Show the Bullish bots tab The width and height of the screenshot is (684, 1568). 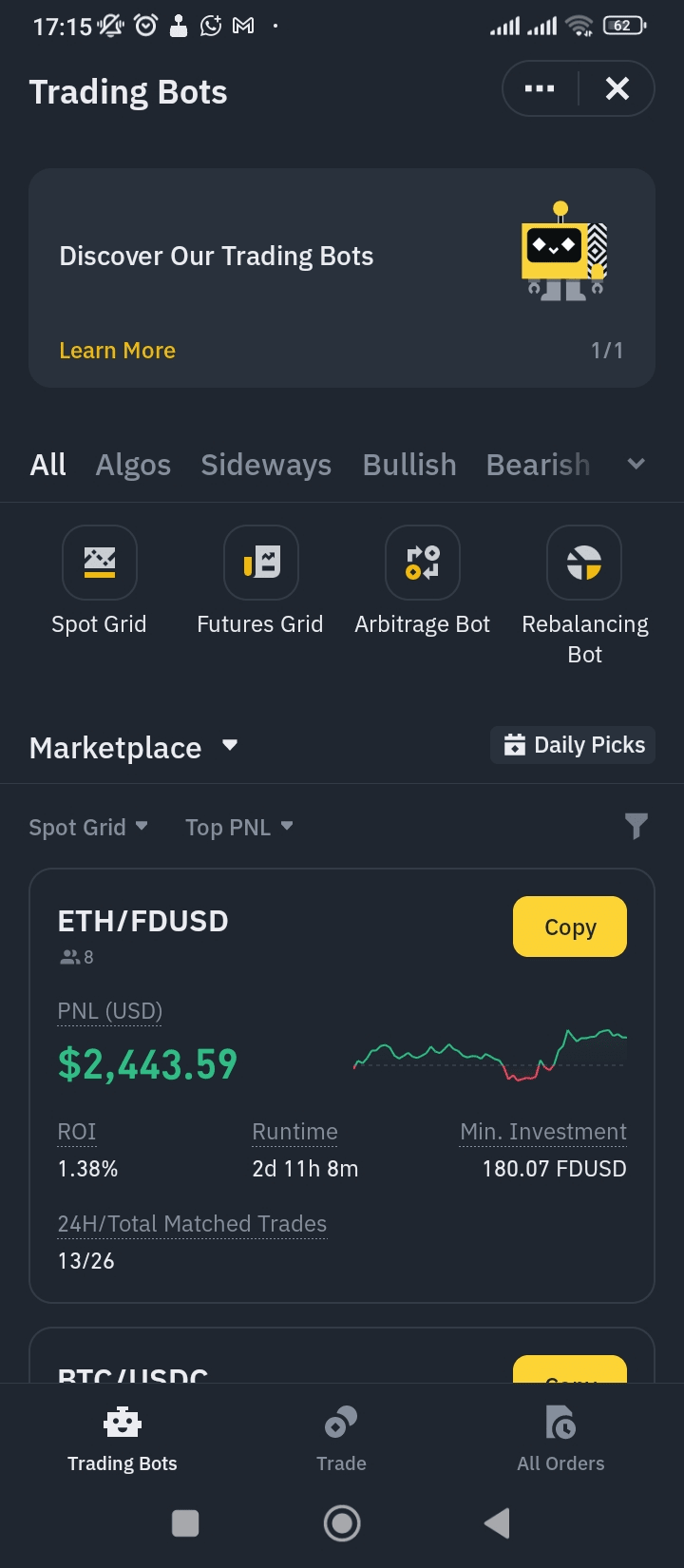409,465
